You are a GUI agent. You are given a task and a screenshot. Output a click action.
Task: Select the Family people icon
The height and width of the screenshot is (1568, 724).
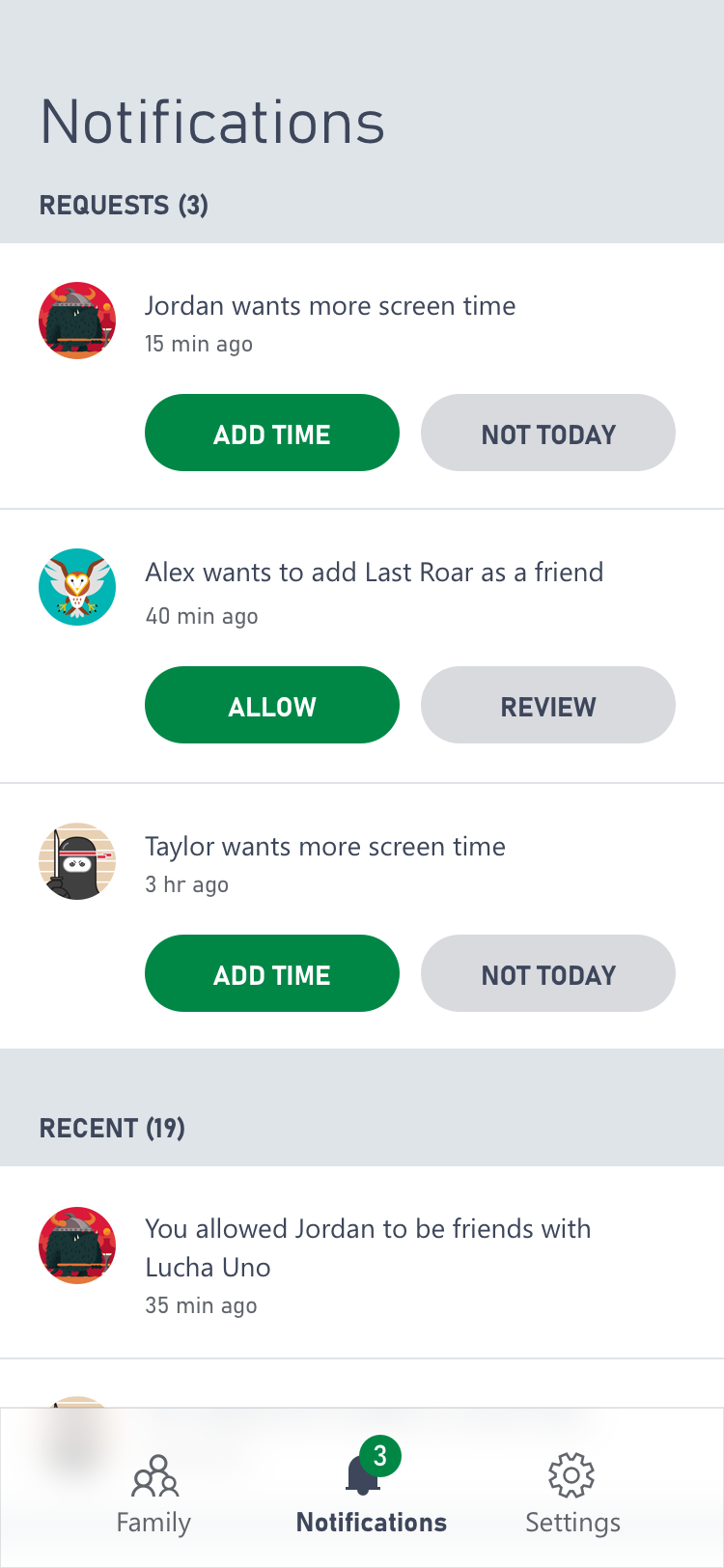tap(153, 1474)
